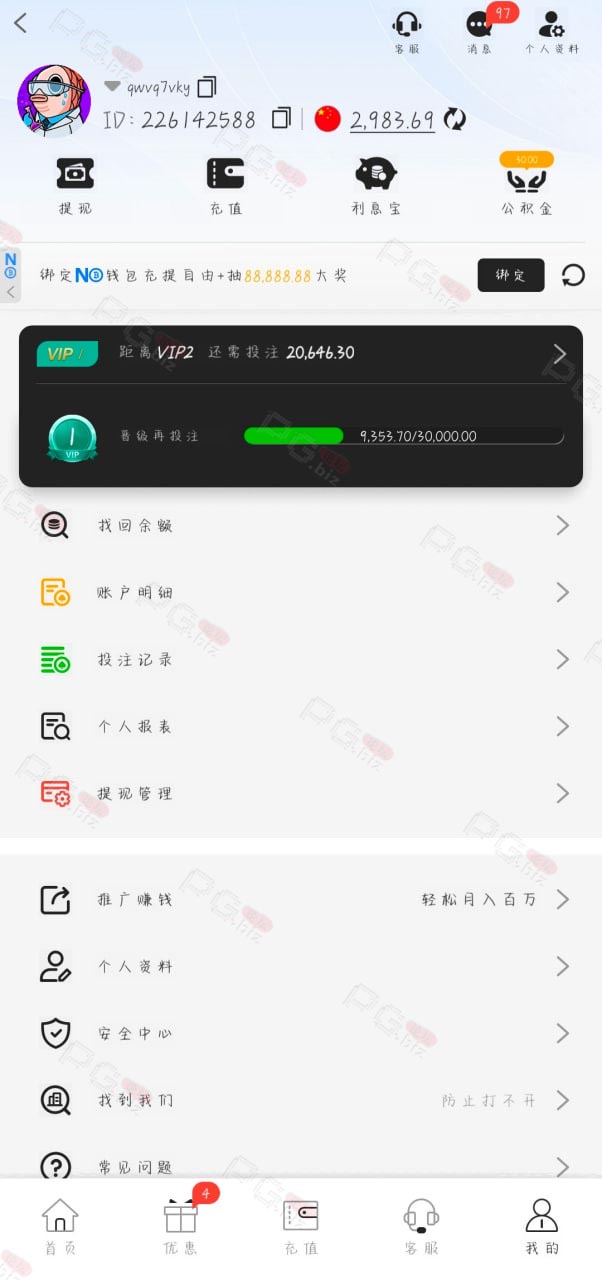Open 利息宝 interest treasure
This screenshot has width=602, height=1280.
tap(375, 187)
